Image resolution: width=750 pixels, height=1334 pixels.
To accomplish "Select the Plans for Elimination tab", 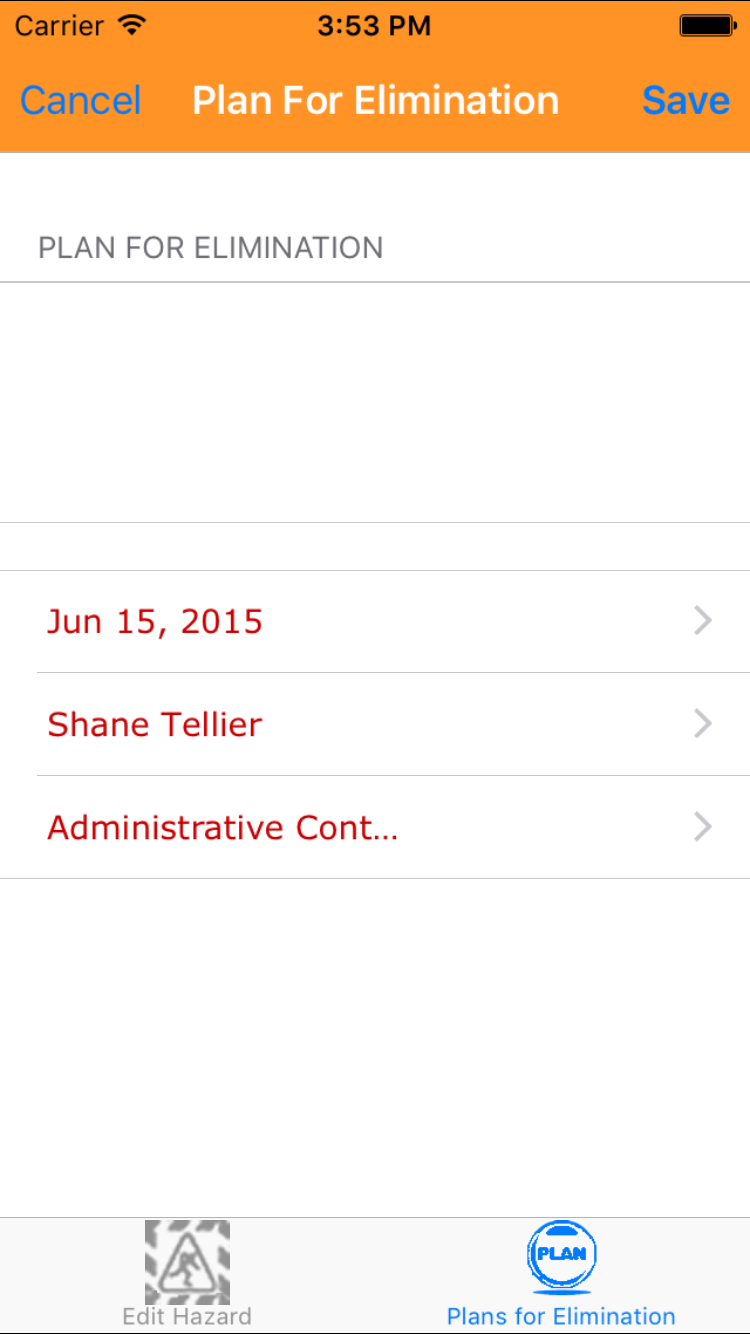I will [x=561, y=1275].
